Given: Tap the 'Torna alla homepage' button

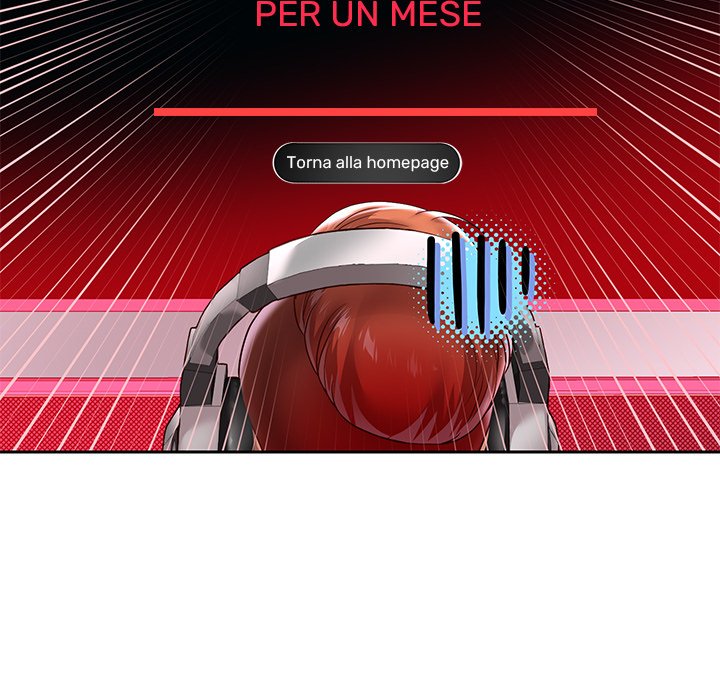Looking at the screenshot, I should pyautogui.click(x=367, y=163).
